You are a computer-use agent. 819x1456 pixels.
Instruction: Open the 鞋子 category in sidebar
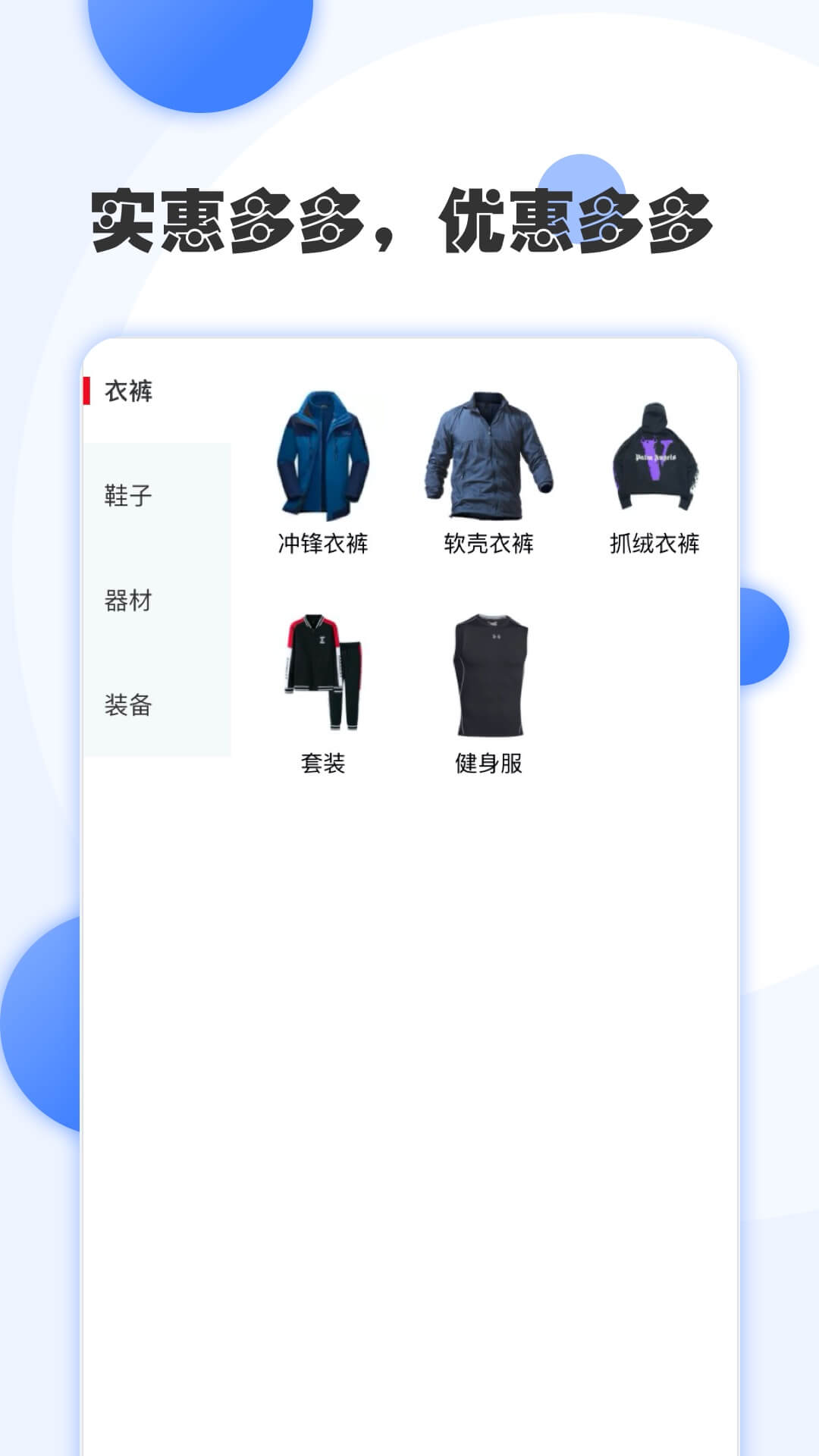(129, 493)
